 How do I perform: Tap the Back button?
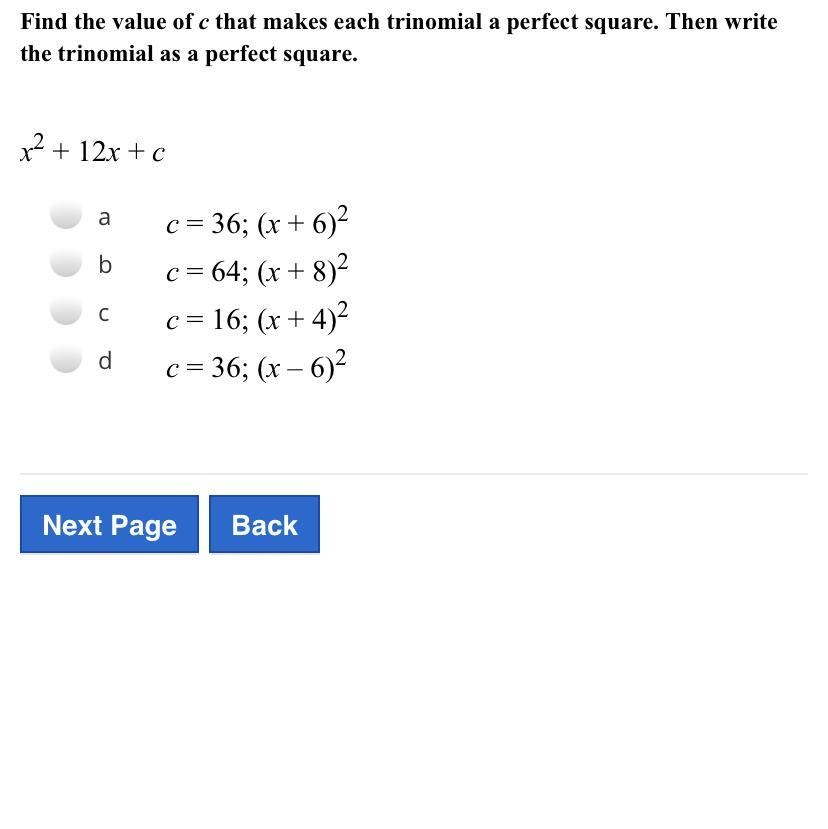pyautogui.click(x=264, y=524)
